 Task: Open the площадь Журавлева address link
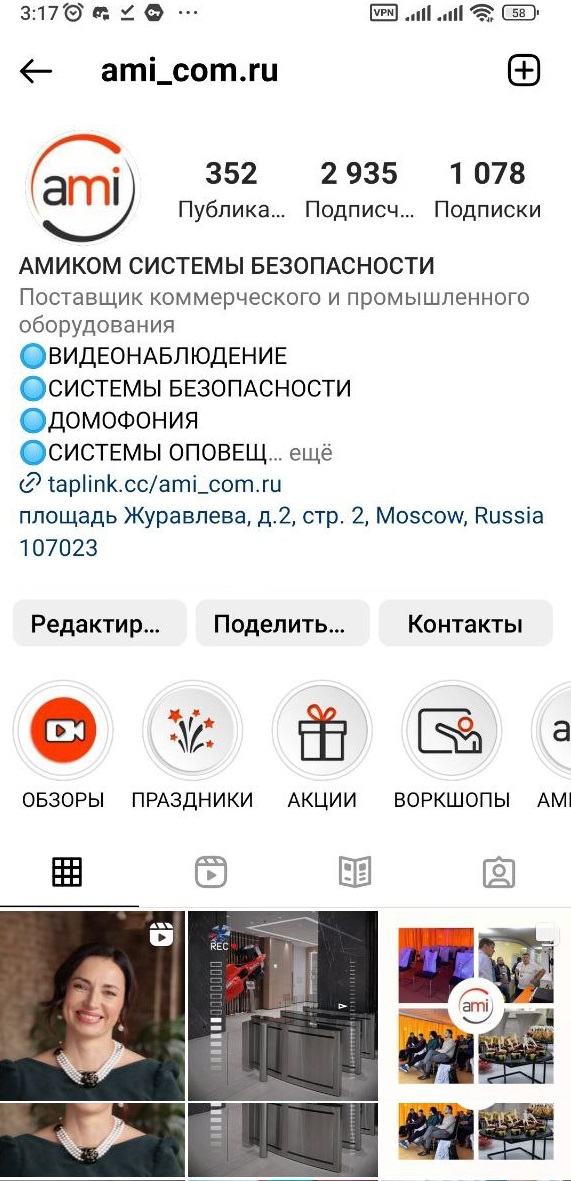(x=281, y=532)
